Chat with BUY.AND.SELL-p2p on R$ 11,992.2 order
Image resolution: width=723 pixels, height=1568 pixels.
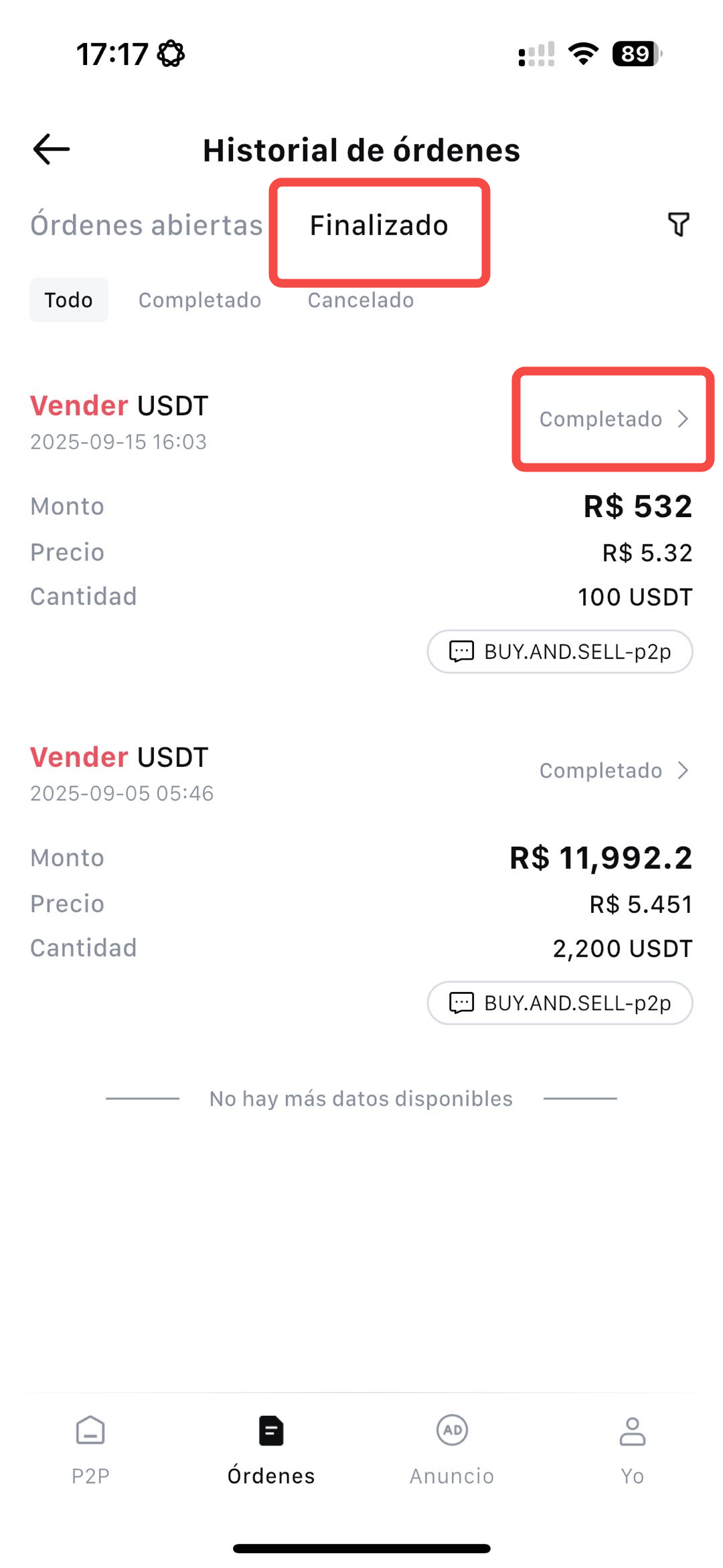tap(560, 1003)
